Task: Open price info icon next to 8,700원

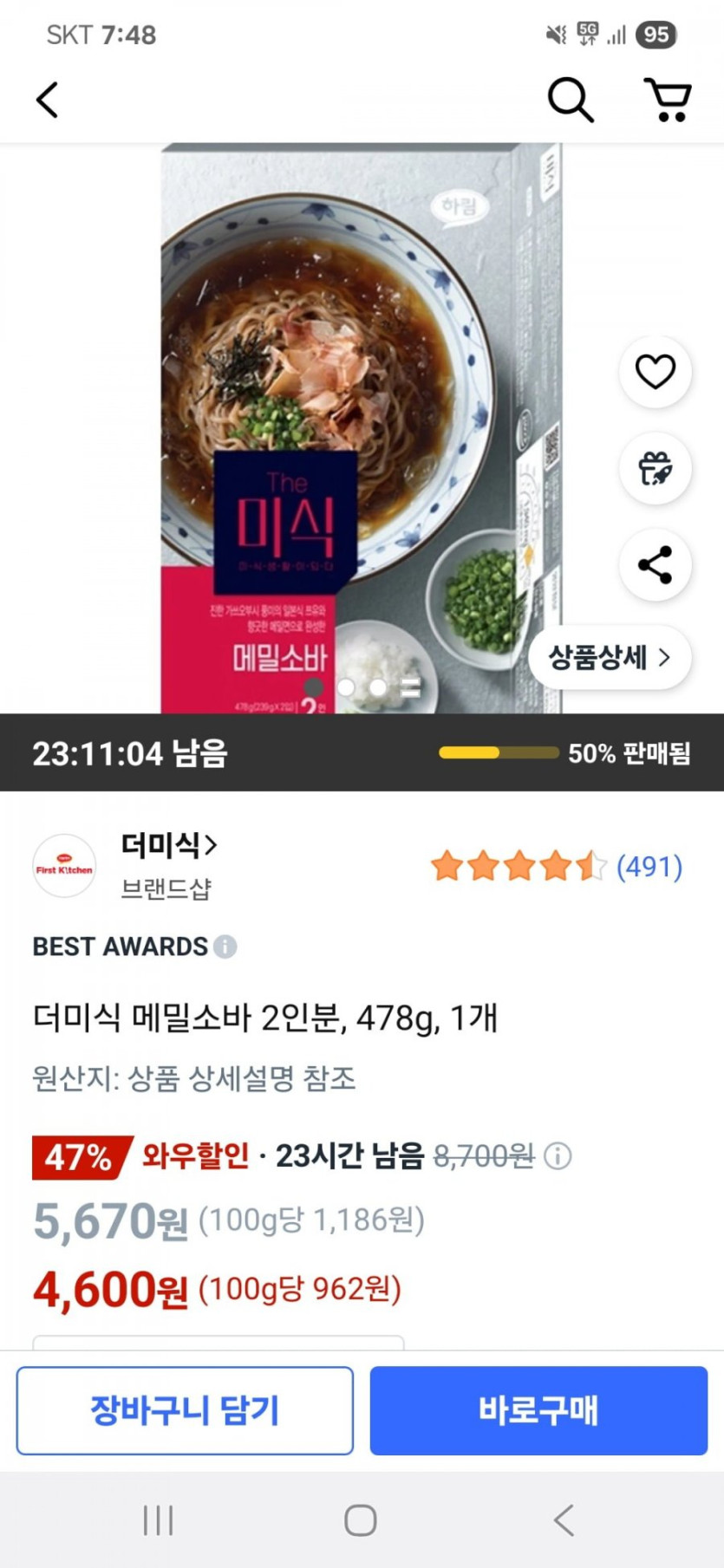Action: (558, 1155)
